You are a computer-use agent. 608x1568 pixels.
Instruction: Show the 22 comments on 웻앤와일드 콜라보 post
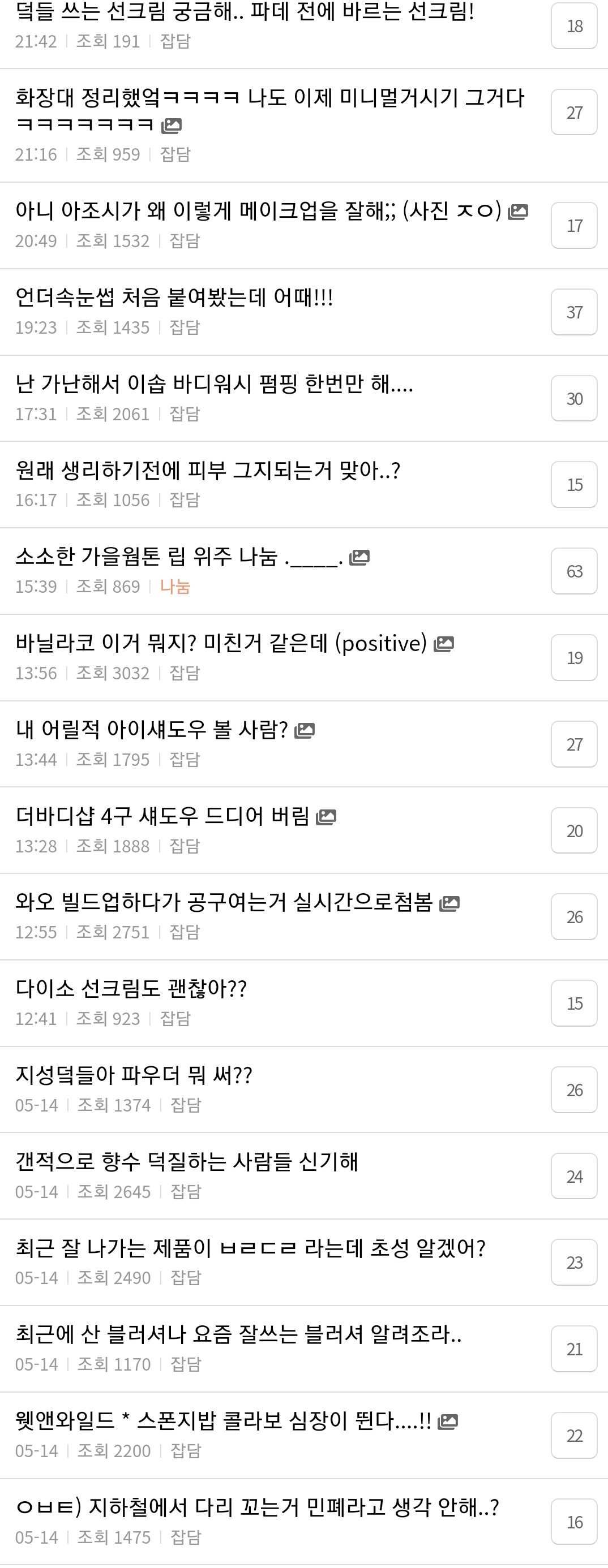point(574,1436)
